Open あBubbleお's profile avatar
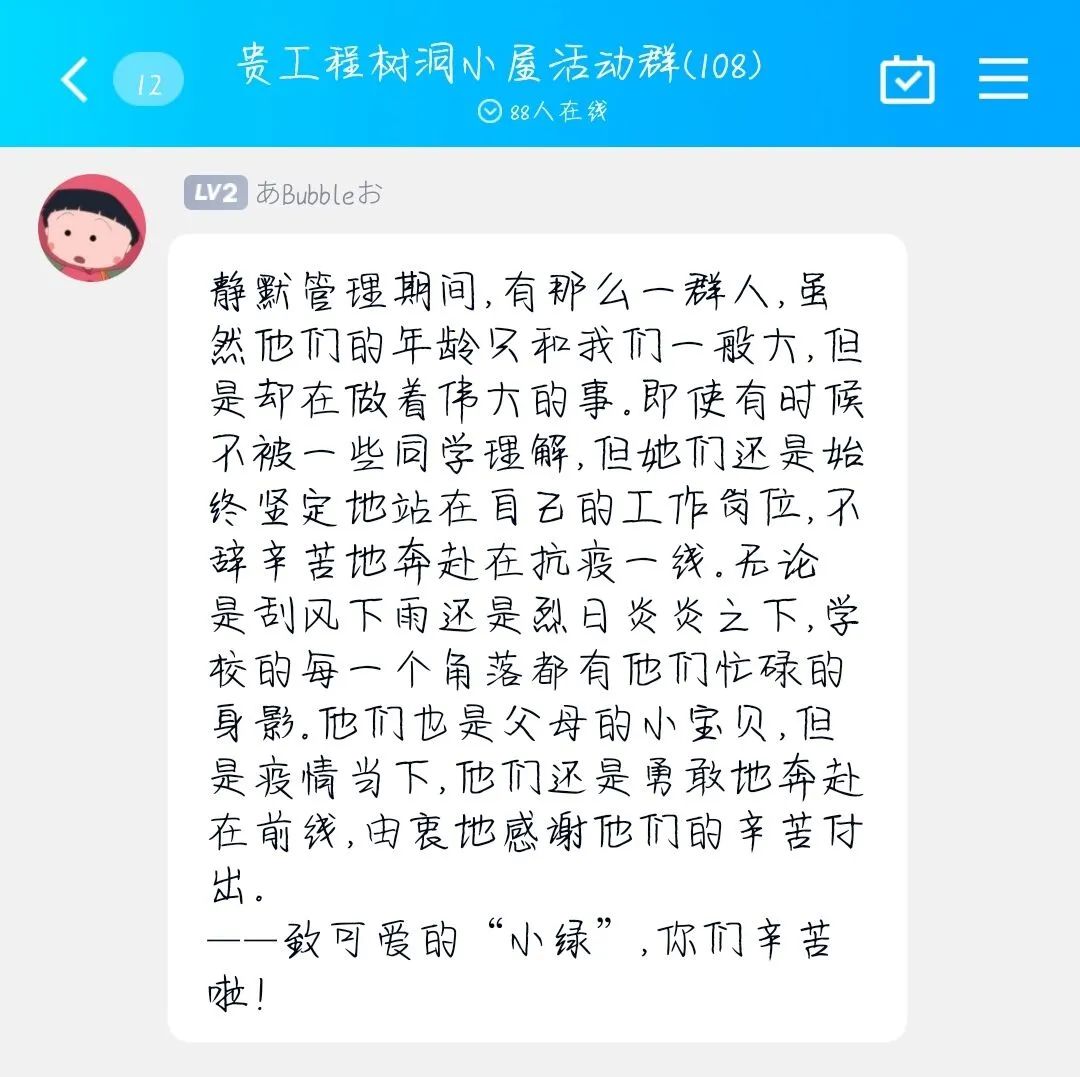The image size is (1080, 1077). click(x=92, y=228)
